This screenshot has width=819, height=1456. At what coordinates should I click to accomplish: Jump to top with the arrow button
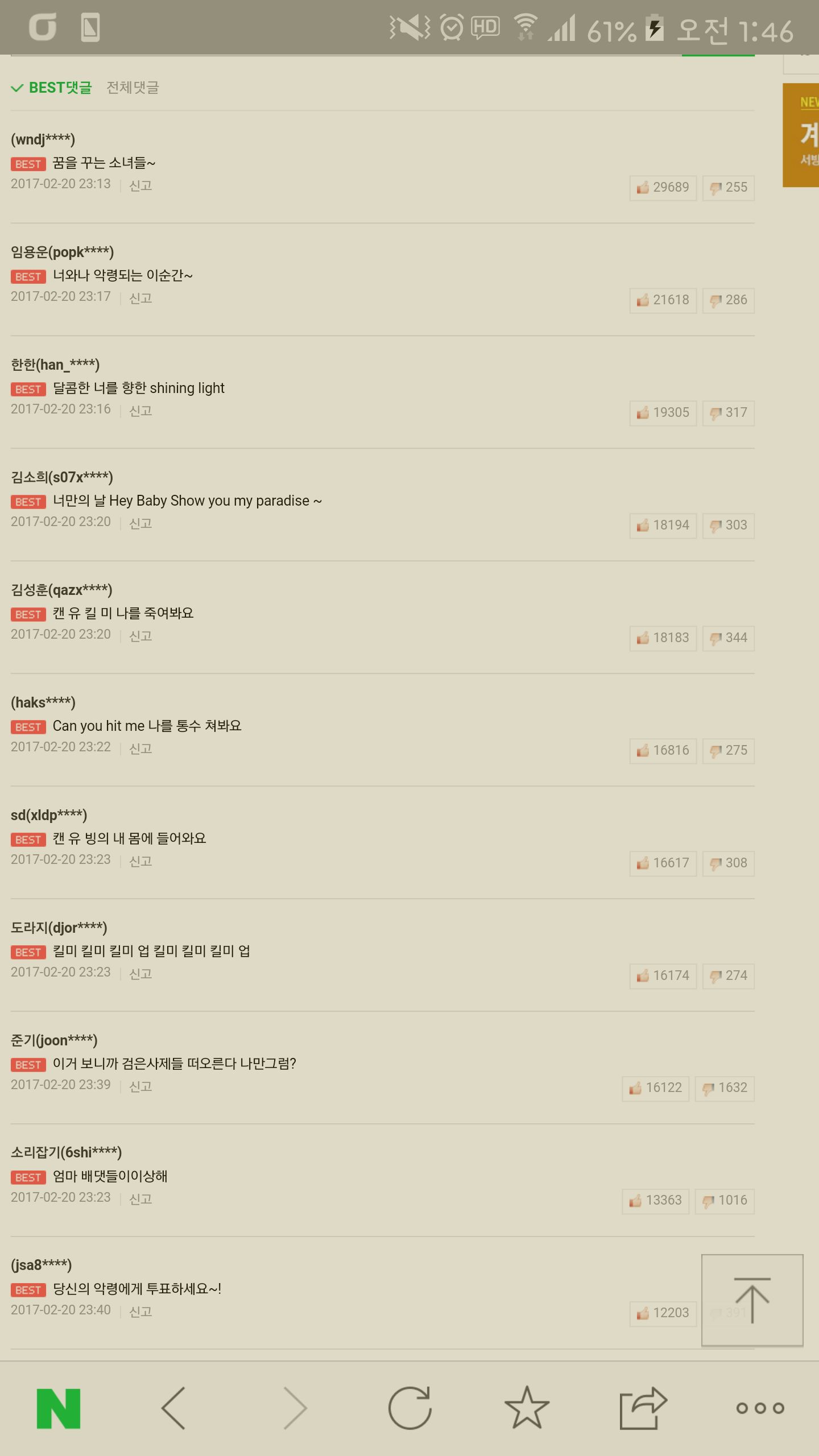(x=752, y=1300)
